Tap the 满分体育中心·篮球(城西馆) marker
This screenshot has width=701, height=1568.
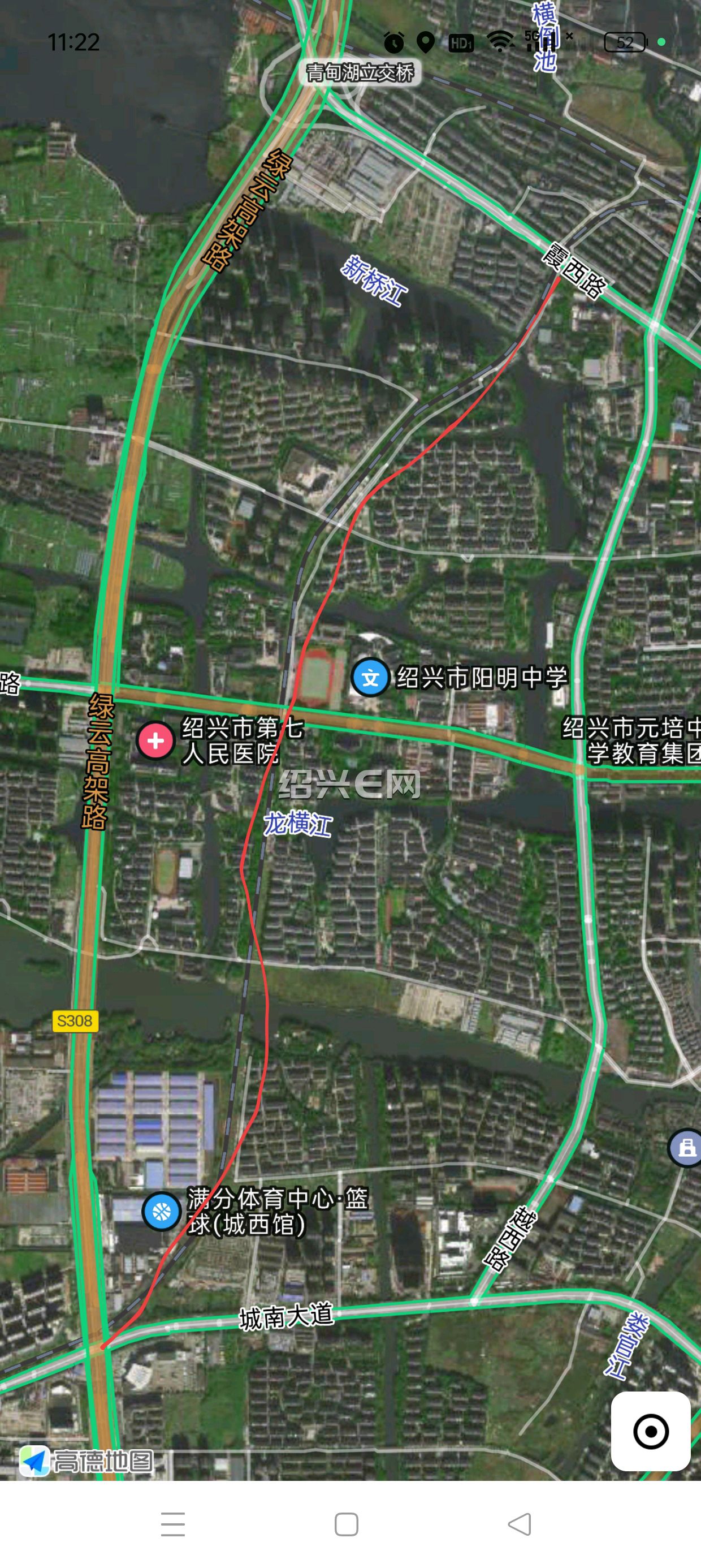[161, 1211]
